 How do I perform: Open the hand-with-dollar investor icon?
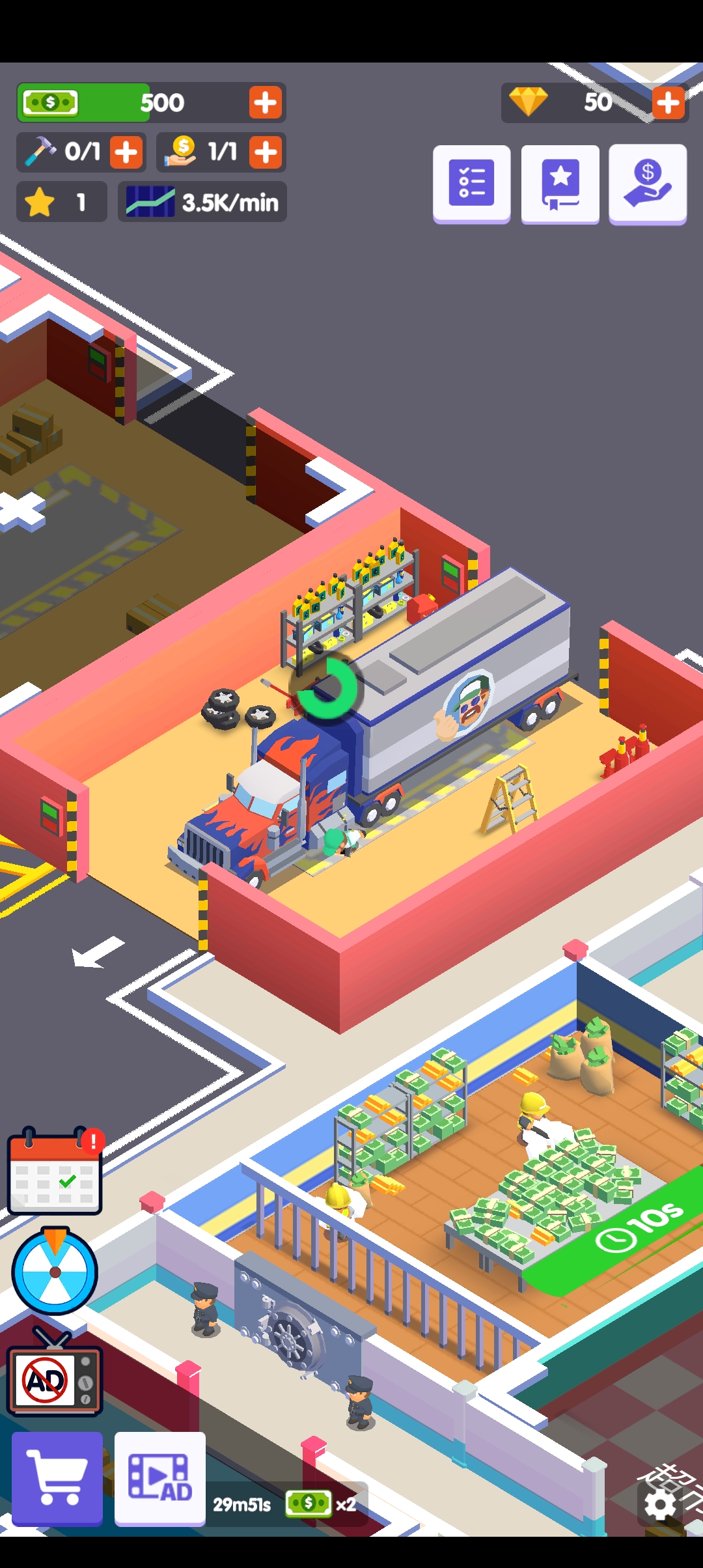point(647,184)
